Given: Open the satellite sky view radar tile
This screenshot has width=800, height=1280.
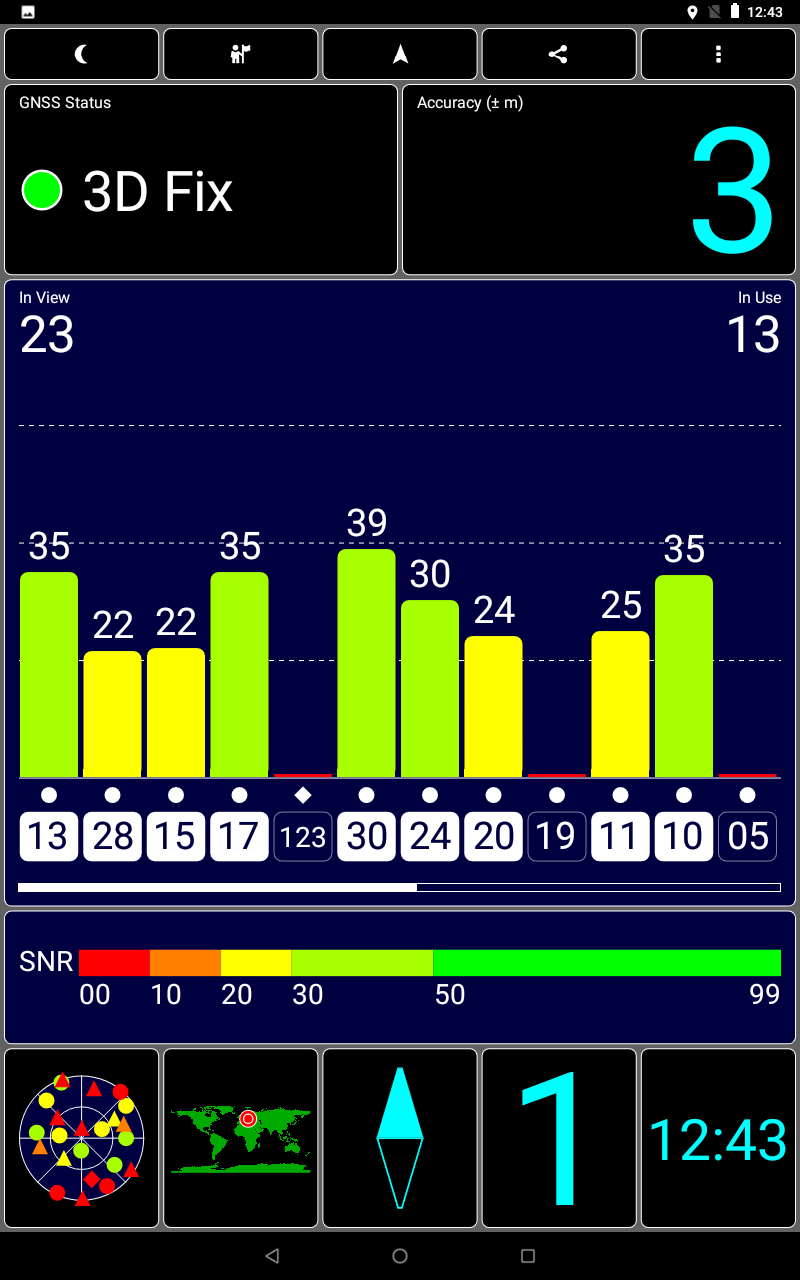Looking at the screenshot, I should [82, 1137].
